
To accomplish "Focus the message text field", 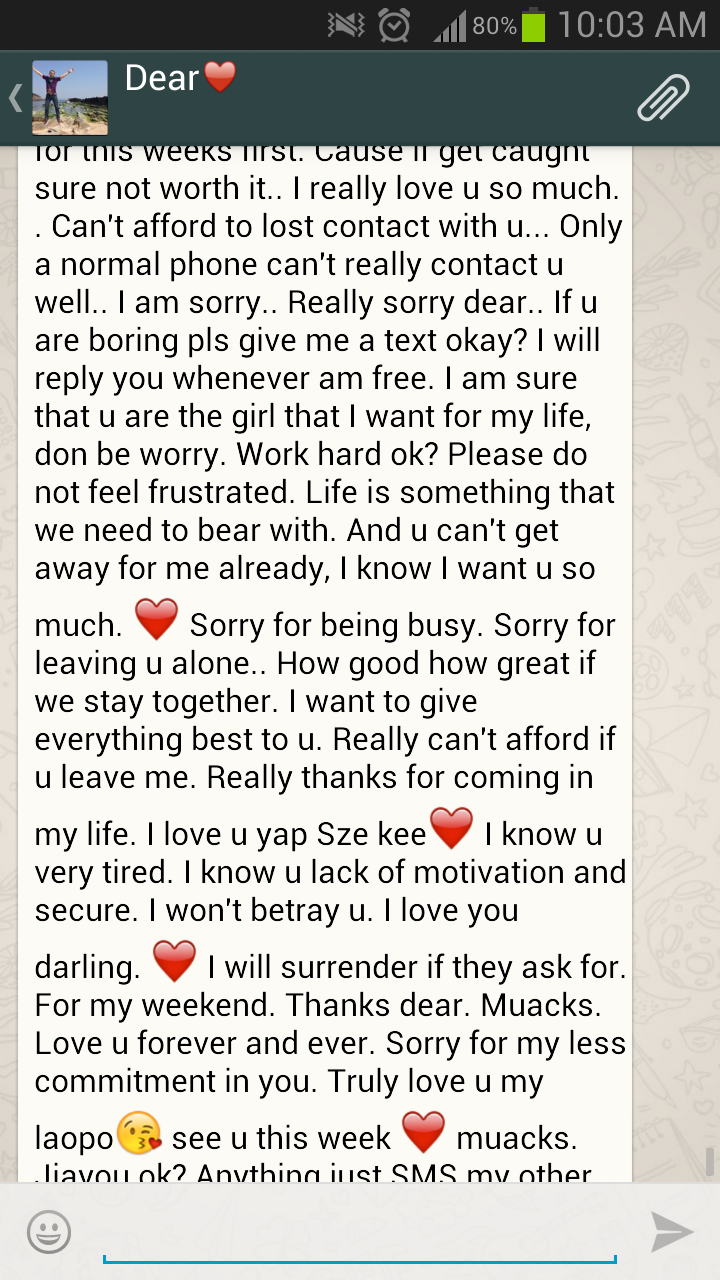I will coord(360,1232).
